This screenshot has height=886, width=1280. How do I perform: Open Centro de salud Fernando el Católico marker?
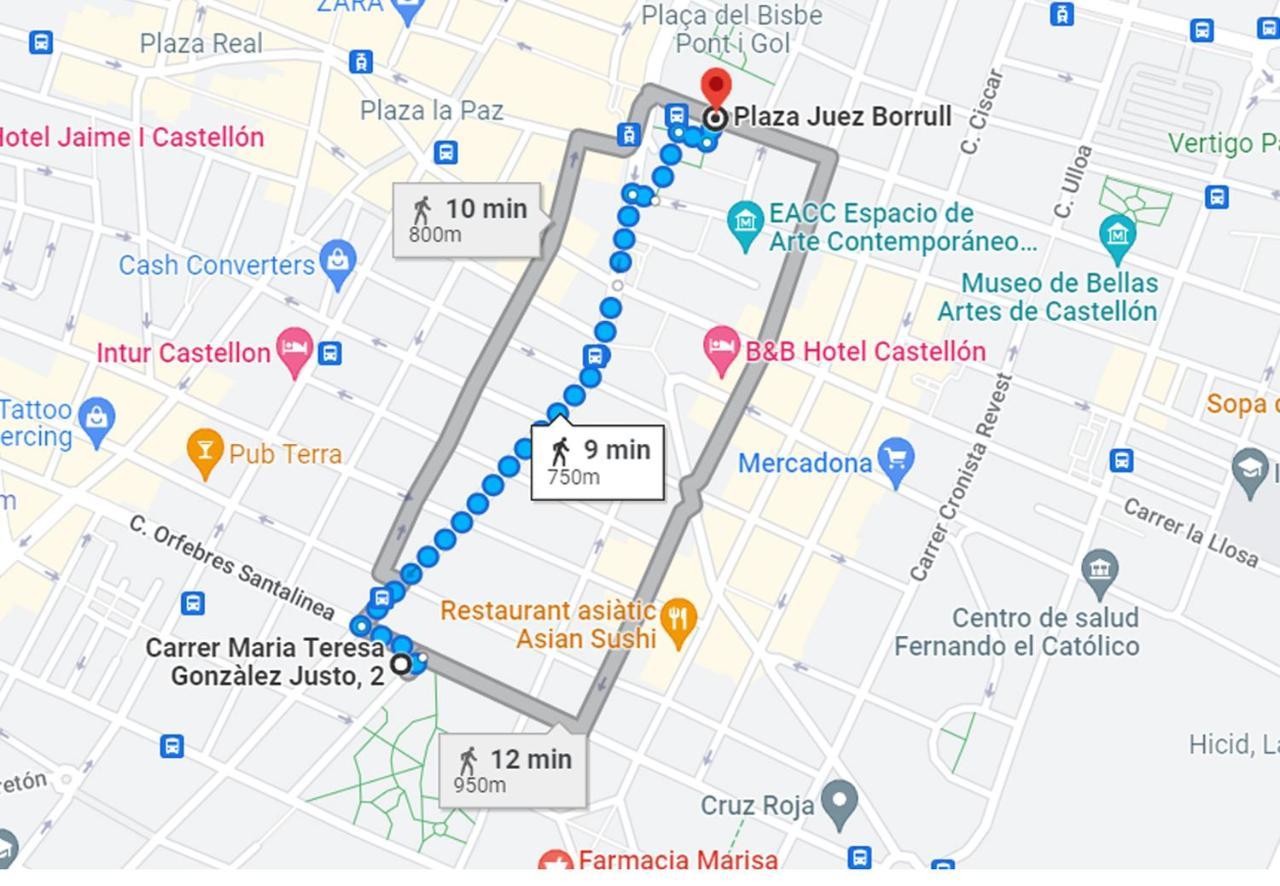pos(1100,571)
